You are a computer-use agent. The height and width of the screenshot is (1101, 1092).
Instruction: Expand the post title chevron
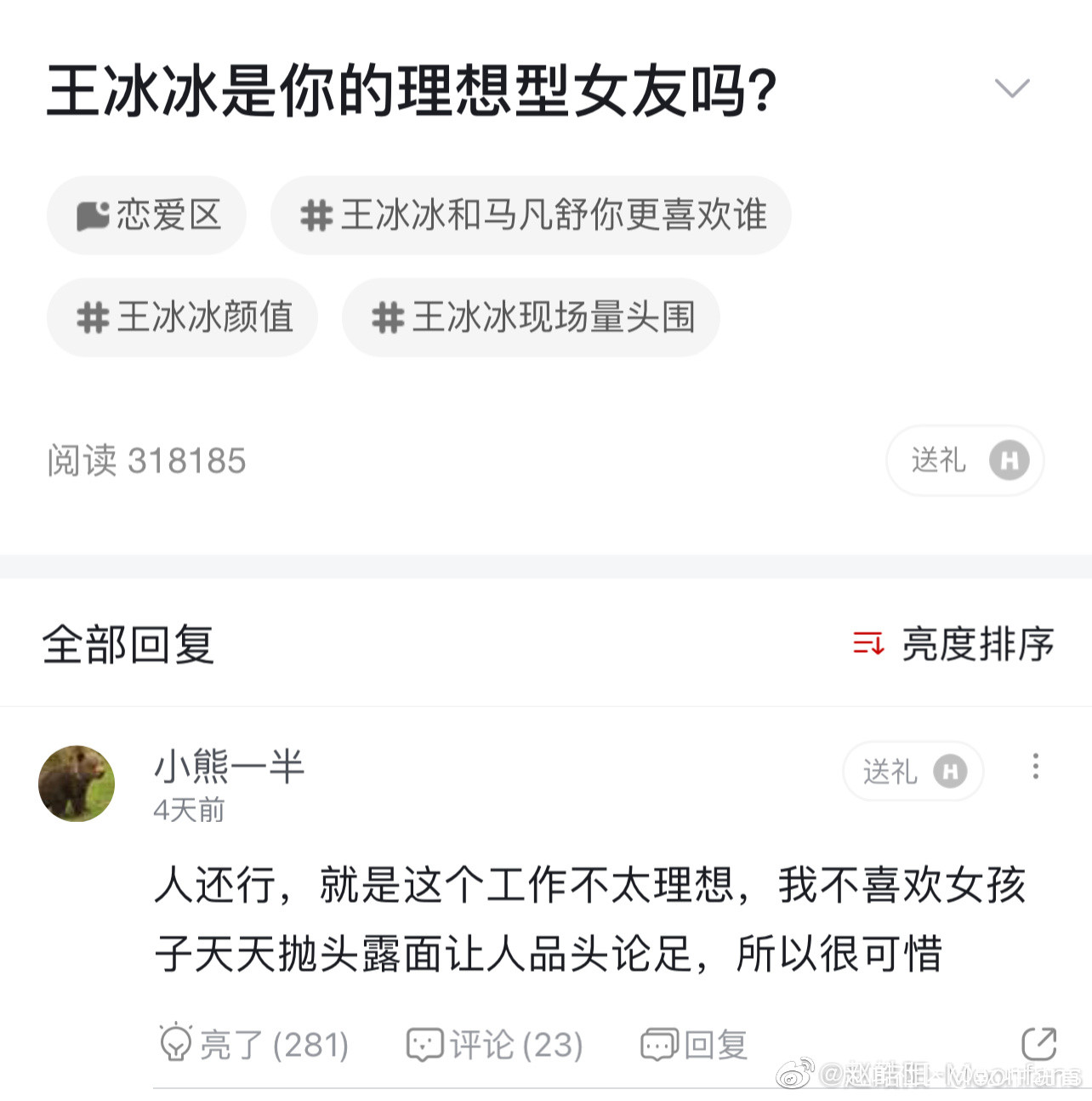[x=1011, y=88]
